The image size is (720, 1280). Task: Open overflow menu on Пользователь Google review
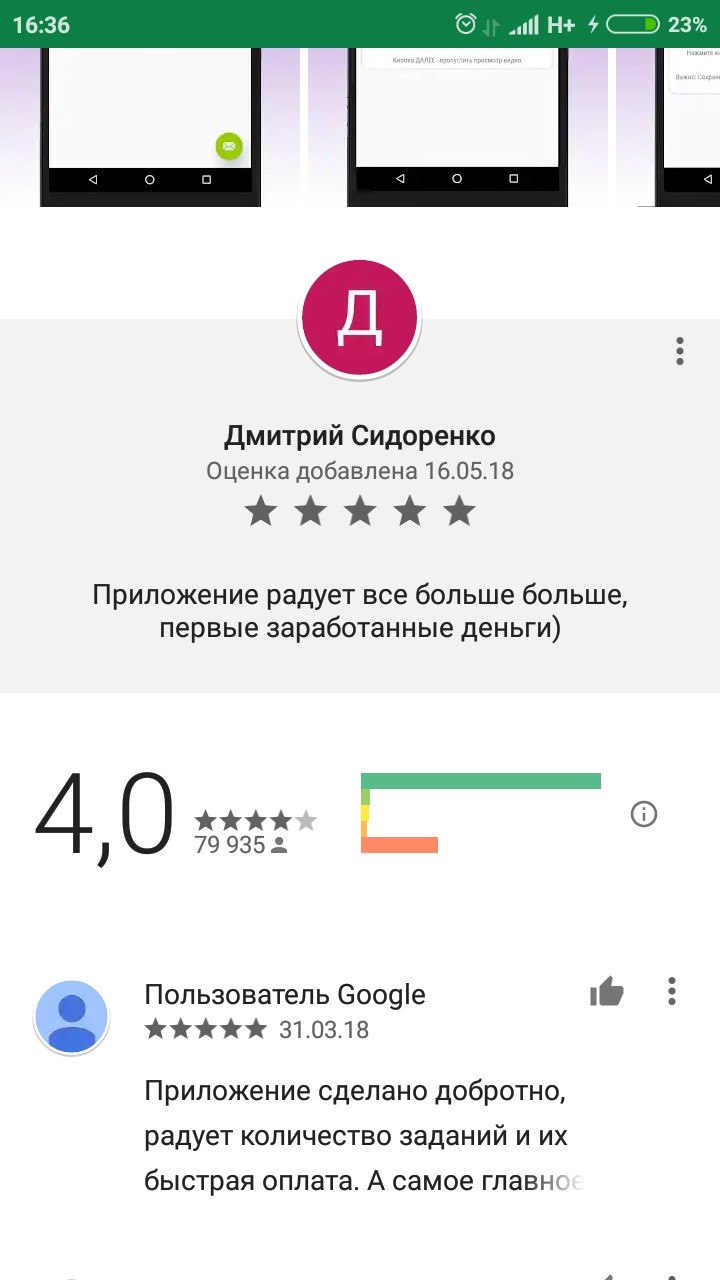672,992
